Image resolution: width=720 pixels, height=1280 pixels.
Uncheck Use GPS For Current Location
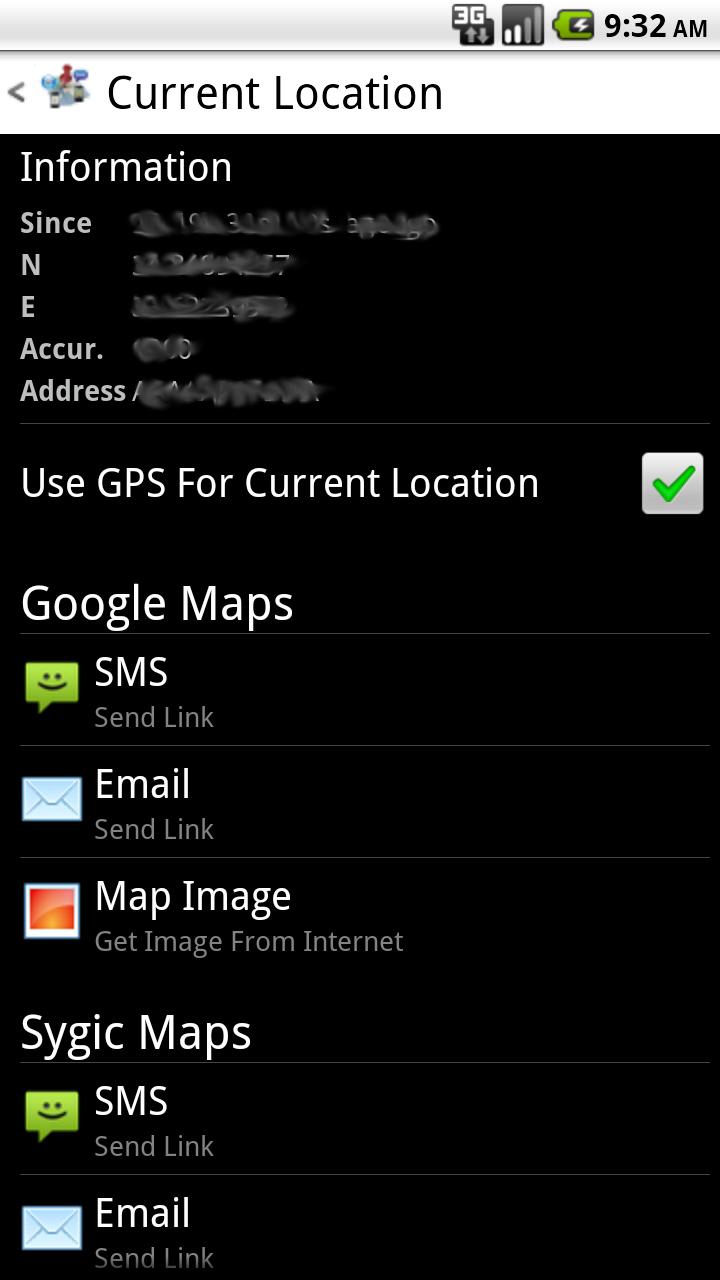click(671, 483)
